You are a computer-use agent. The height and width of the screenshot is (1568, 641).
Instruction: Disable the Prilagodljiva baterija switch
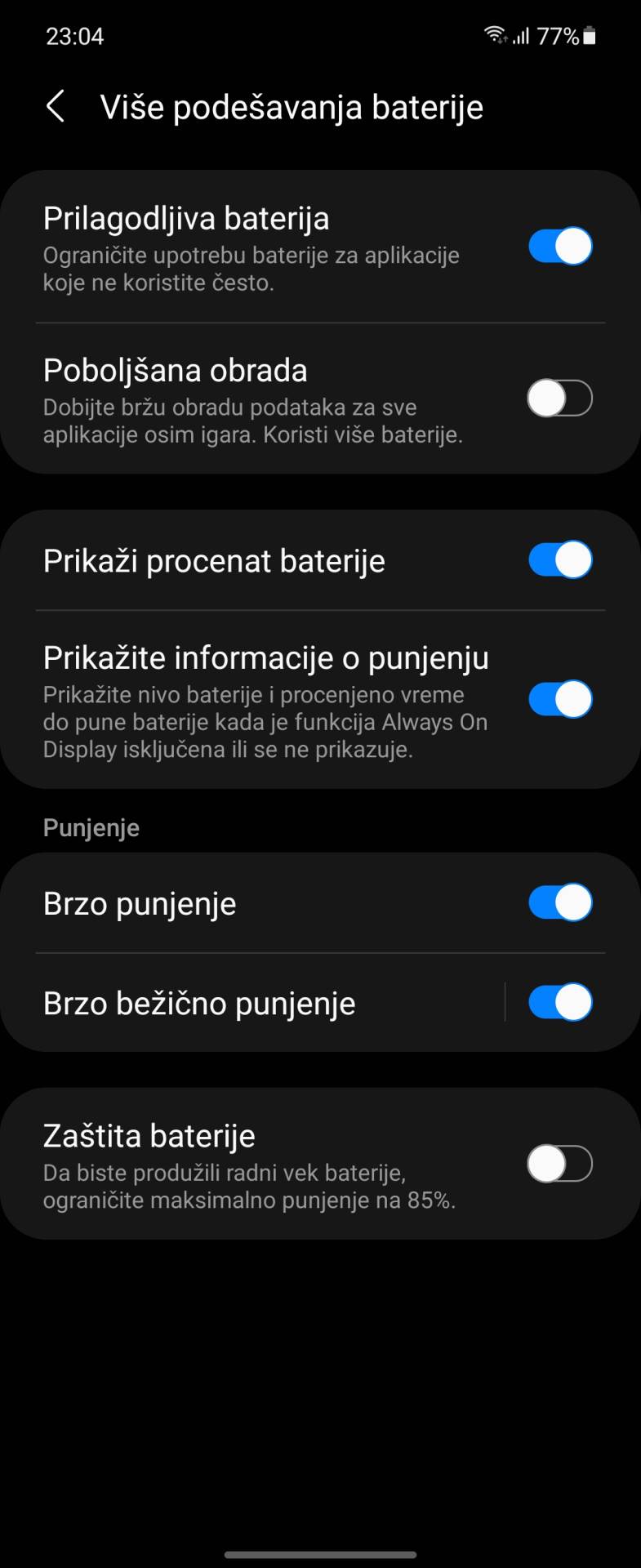pos(559,245)
